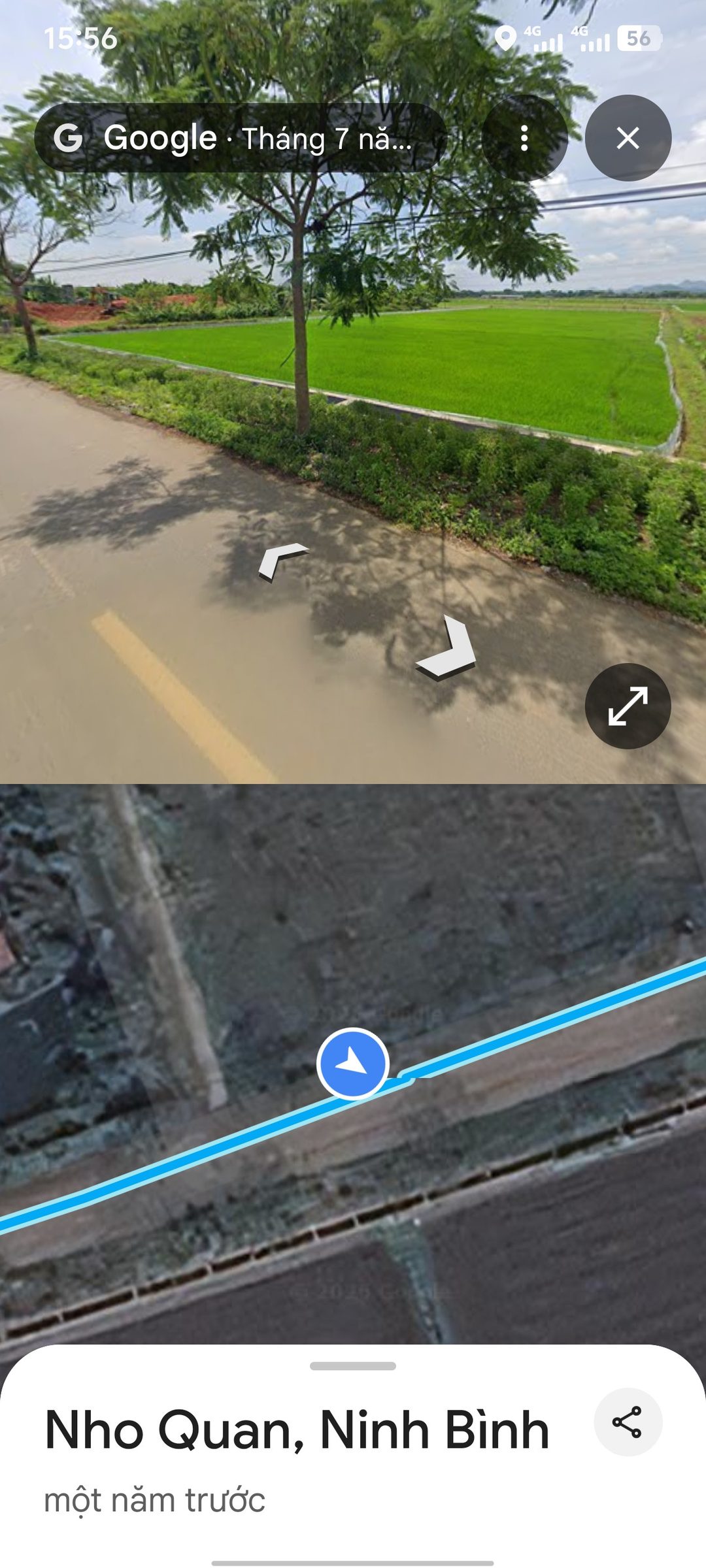The height and width of the screenshot is (1568, 706).
Task: Tap the Google Tháng 7 date pill
Action: [x=241, y=138]
